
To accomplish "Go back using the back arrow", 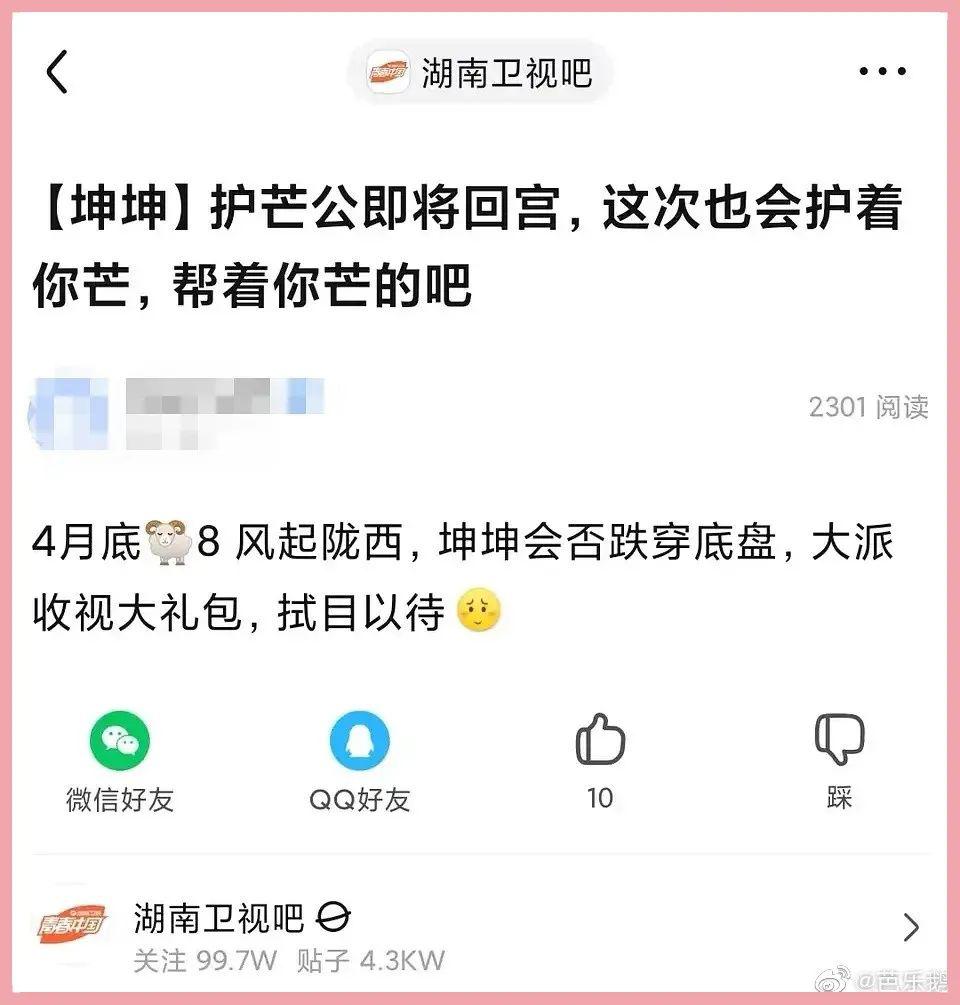I will click(58, 73).
